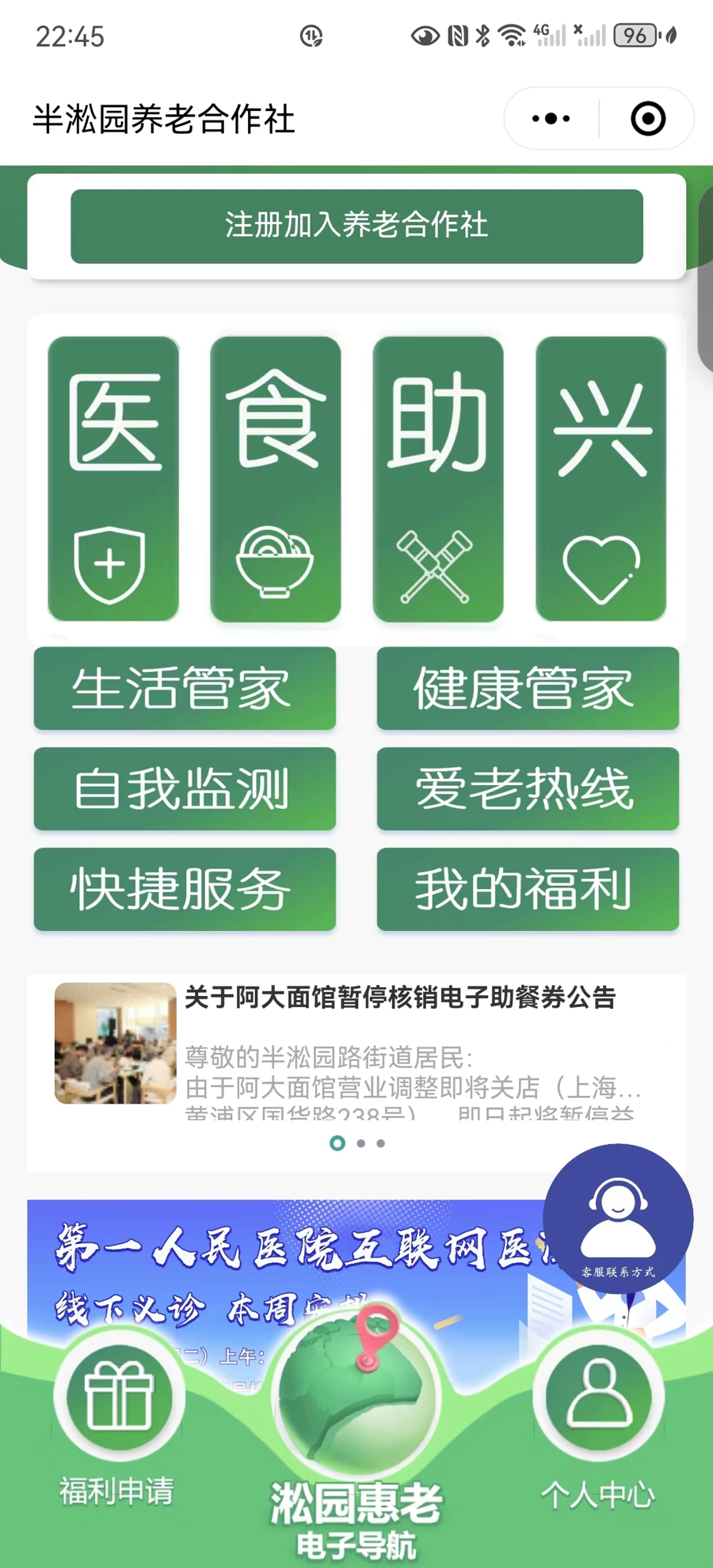Select 健康管家
The height and width of the screenshot is (1568, 713).
[528, 688]
